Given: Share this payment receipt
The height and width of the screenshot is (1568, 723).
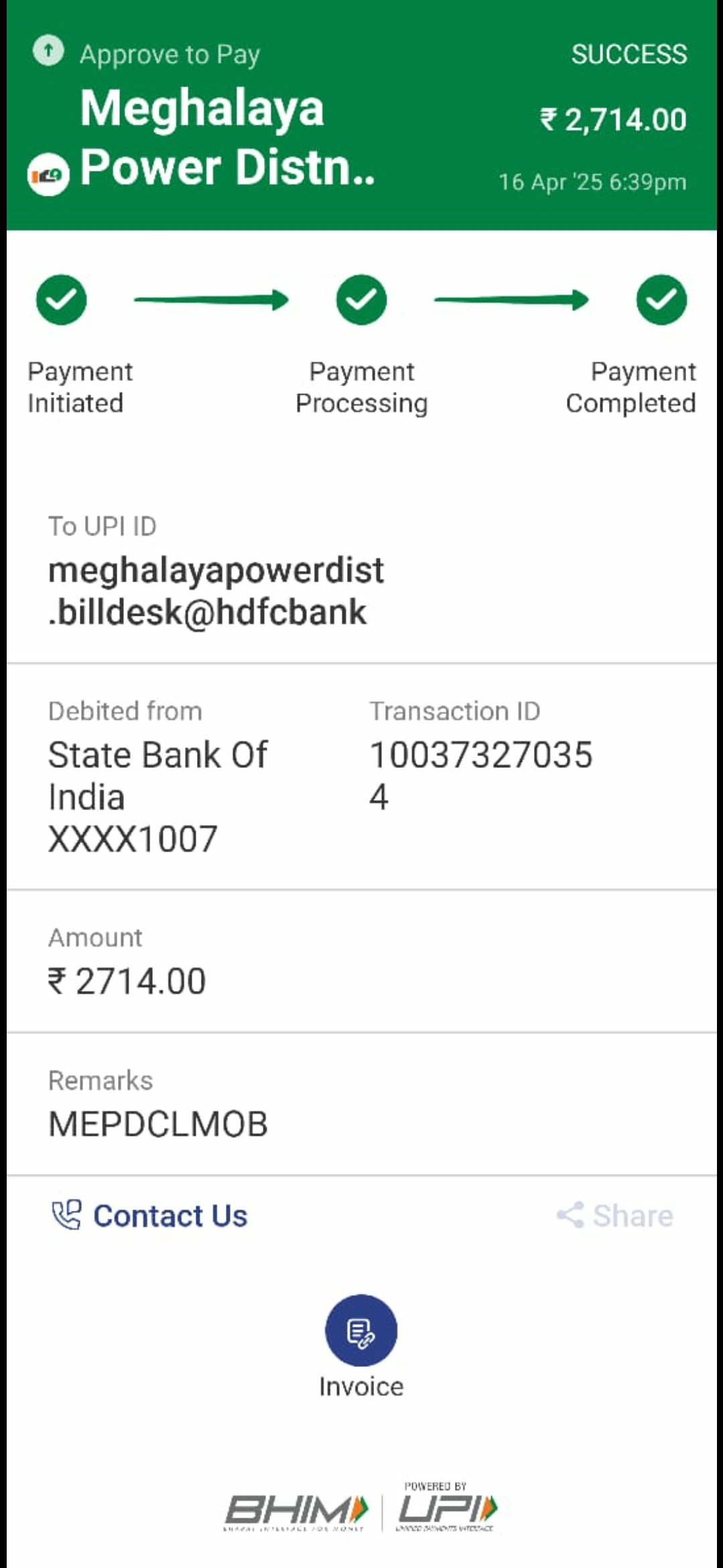Looking at the screenshot, I should click(x=614, y=1216).
